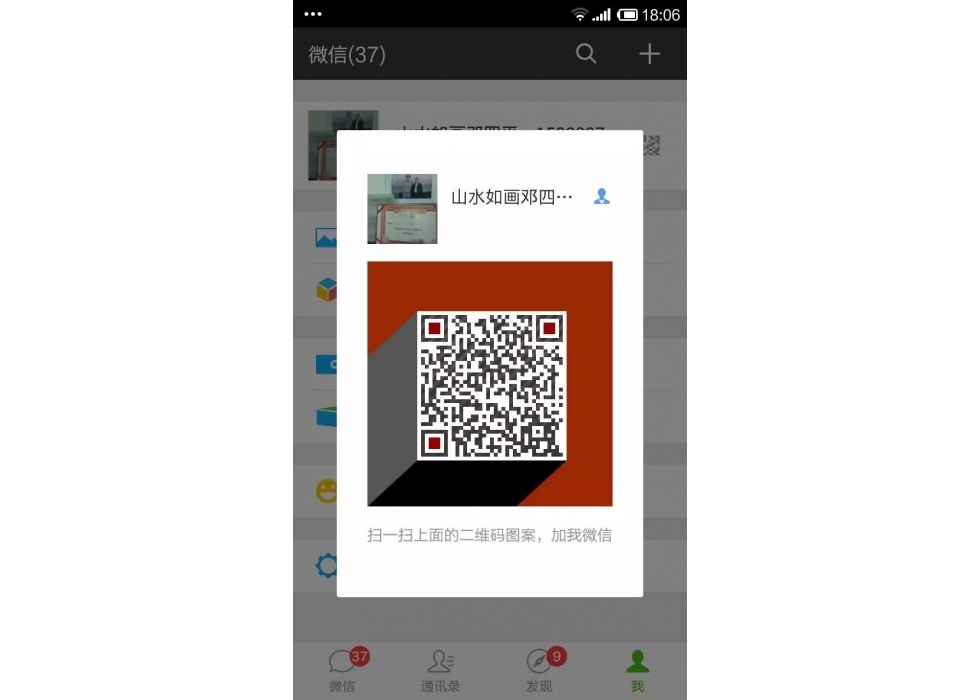Switch to the 通讯录 contacts tab
This screenshot has height=700, width=980.
(x=440, y=669)
